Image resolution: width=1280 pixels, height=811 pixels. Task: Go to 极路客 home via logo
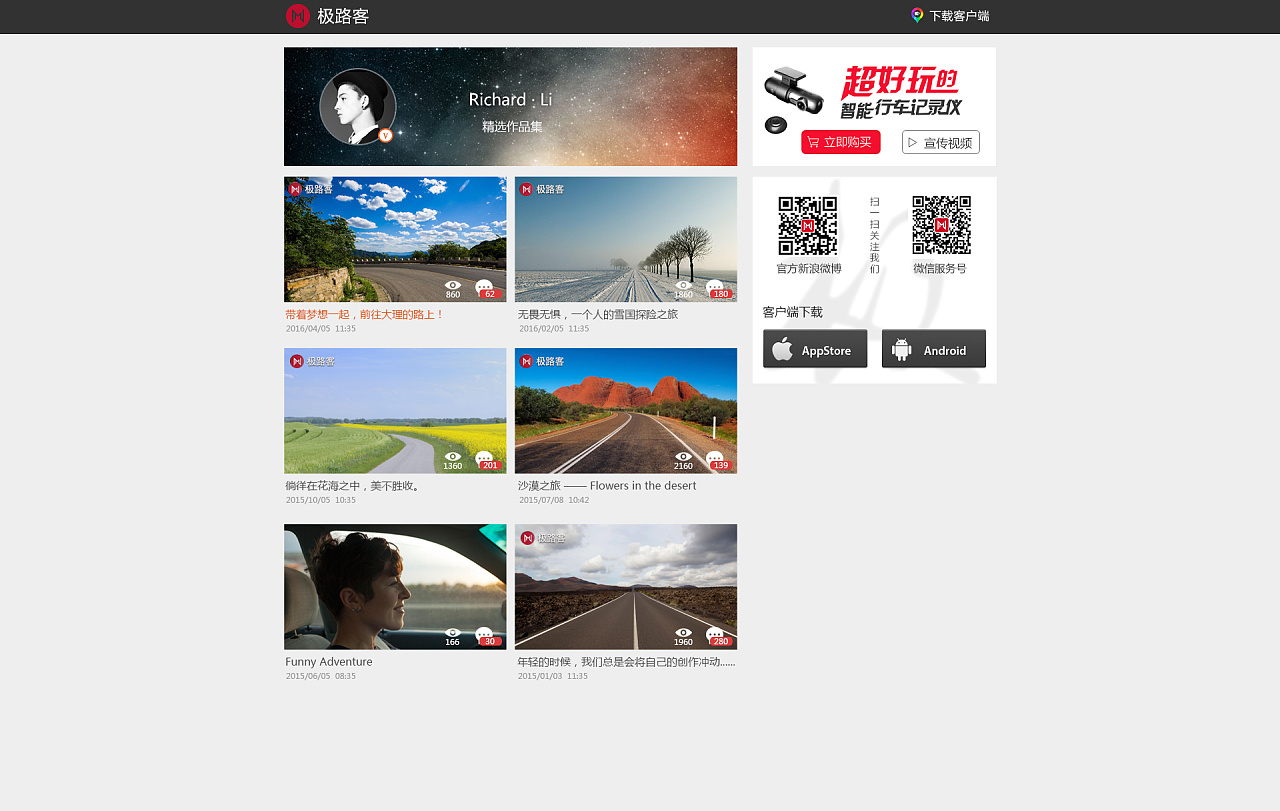pyautogui.click(x=327, y=16)
